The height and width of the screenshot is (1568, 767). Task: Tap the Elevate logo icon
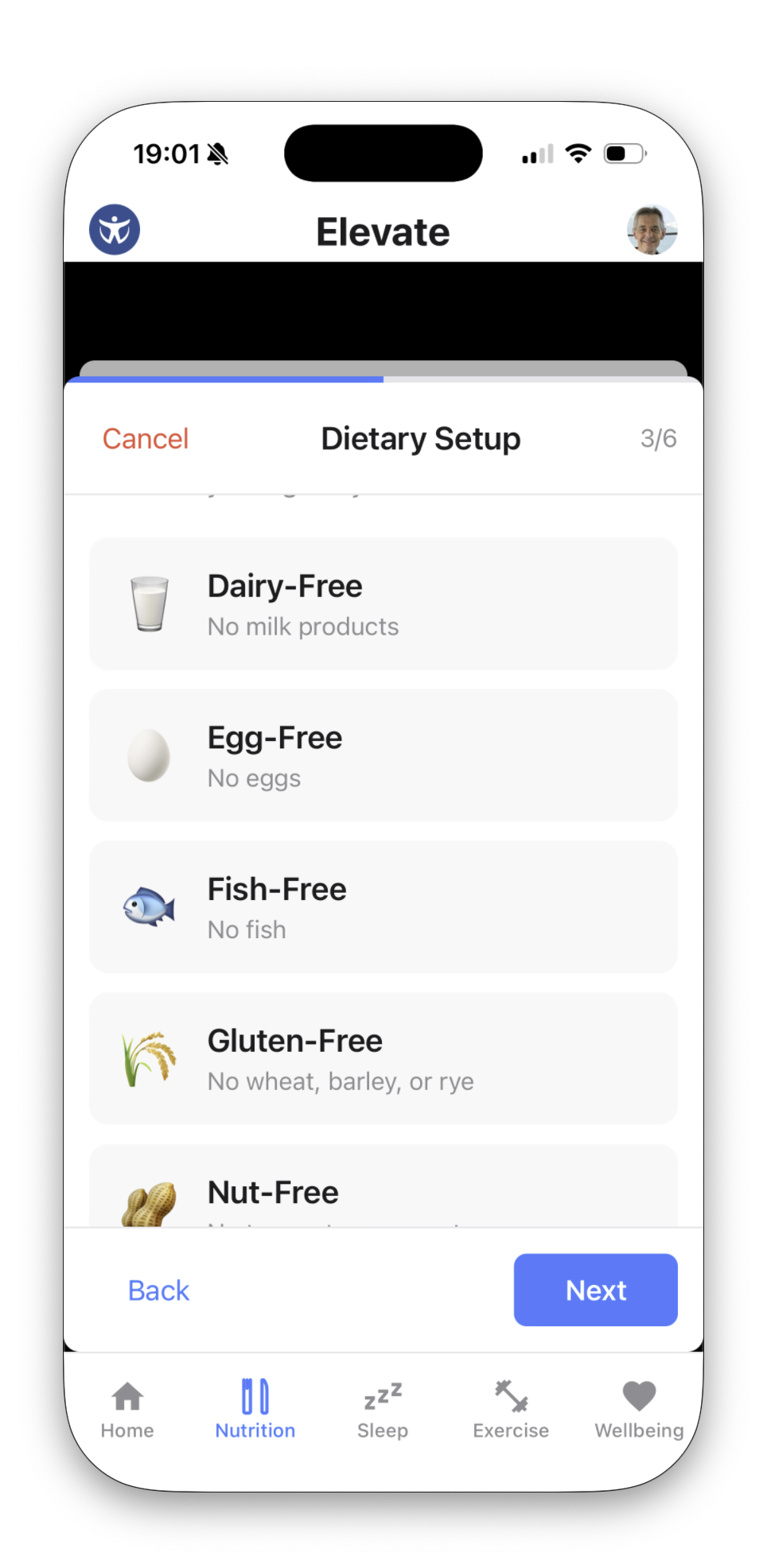pos(114,230)
